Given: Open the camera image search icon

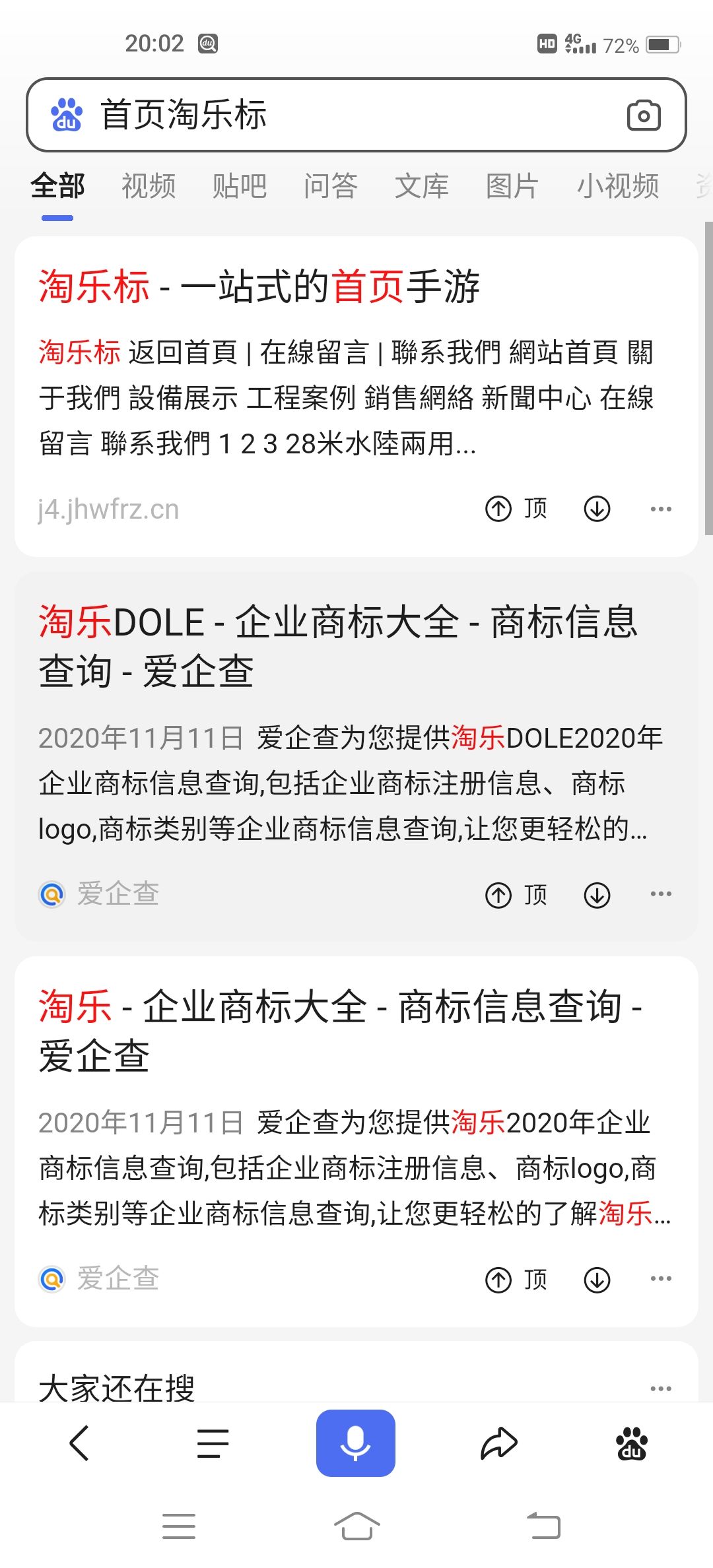Looking at the screenshot, I should tap(644, 115).
